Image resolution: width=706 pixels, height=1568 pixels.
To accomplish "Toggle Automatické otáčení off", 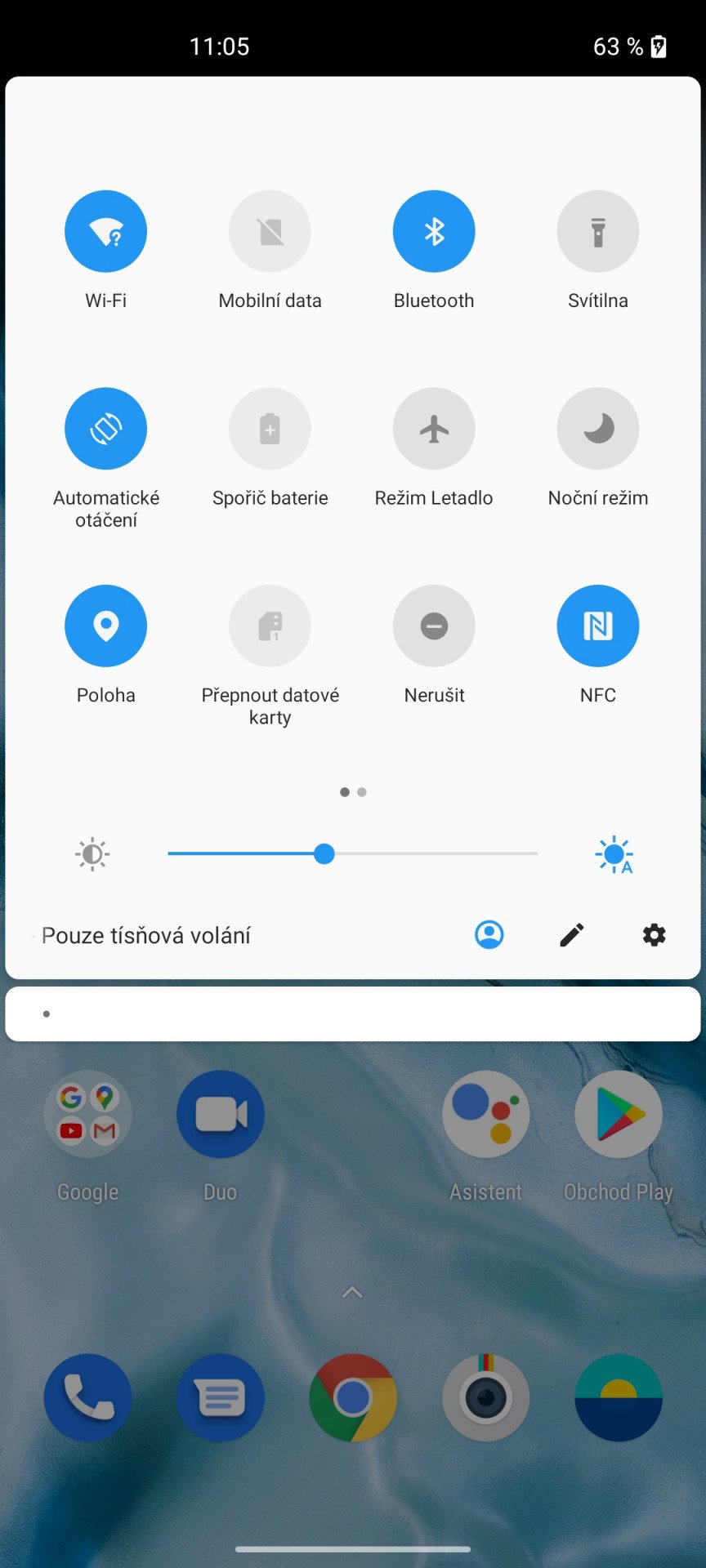I will click(105, 429).
